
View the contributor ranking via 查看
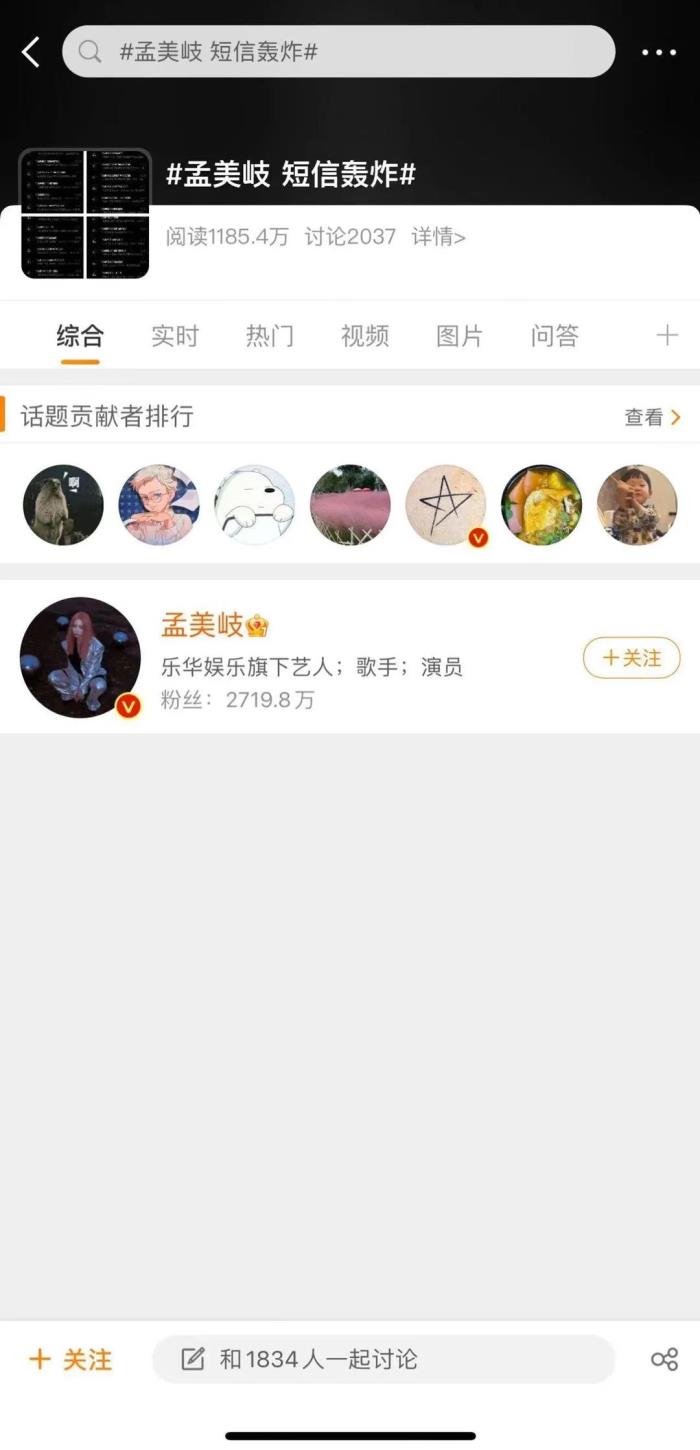pos(652,417)
